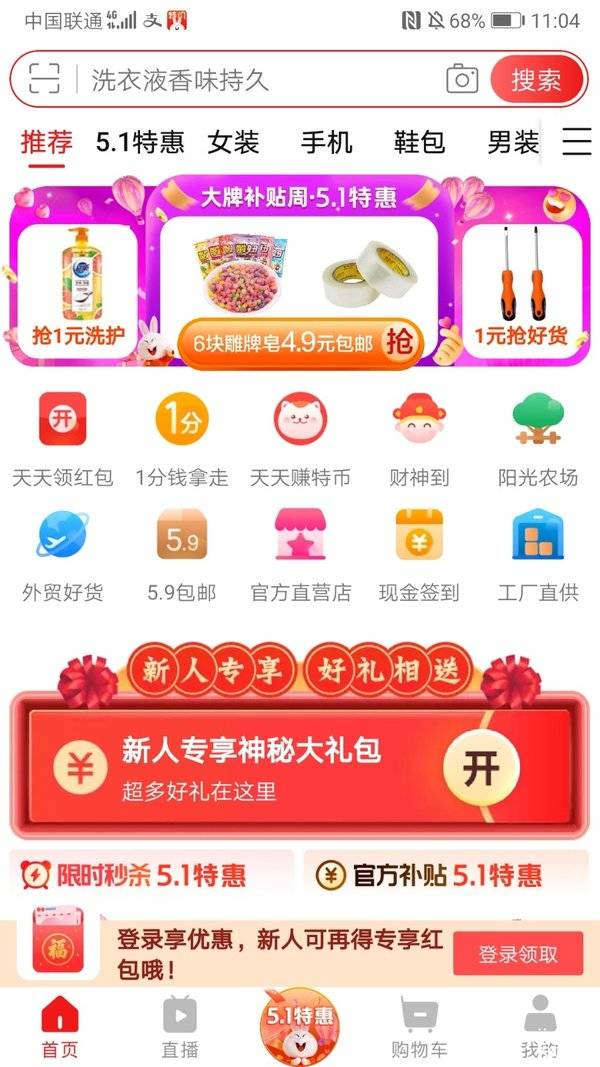
Task: Open the scan code icon
Action: [x=44, y=79]
